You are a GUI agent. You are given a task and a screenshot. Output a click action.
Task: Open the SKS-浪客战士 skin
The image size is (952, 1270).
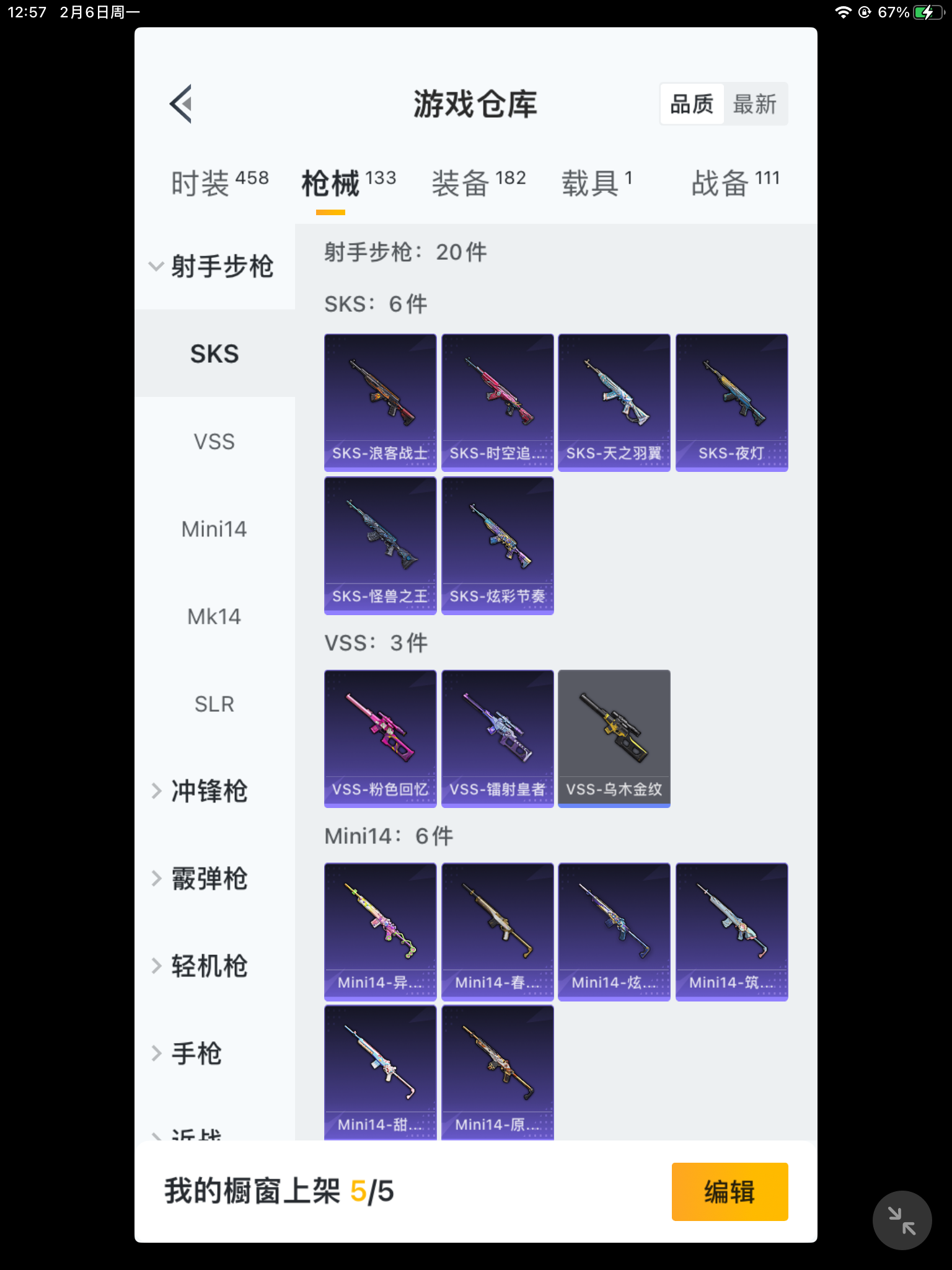click(x=380, y=402)
